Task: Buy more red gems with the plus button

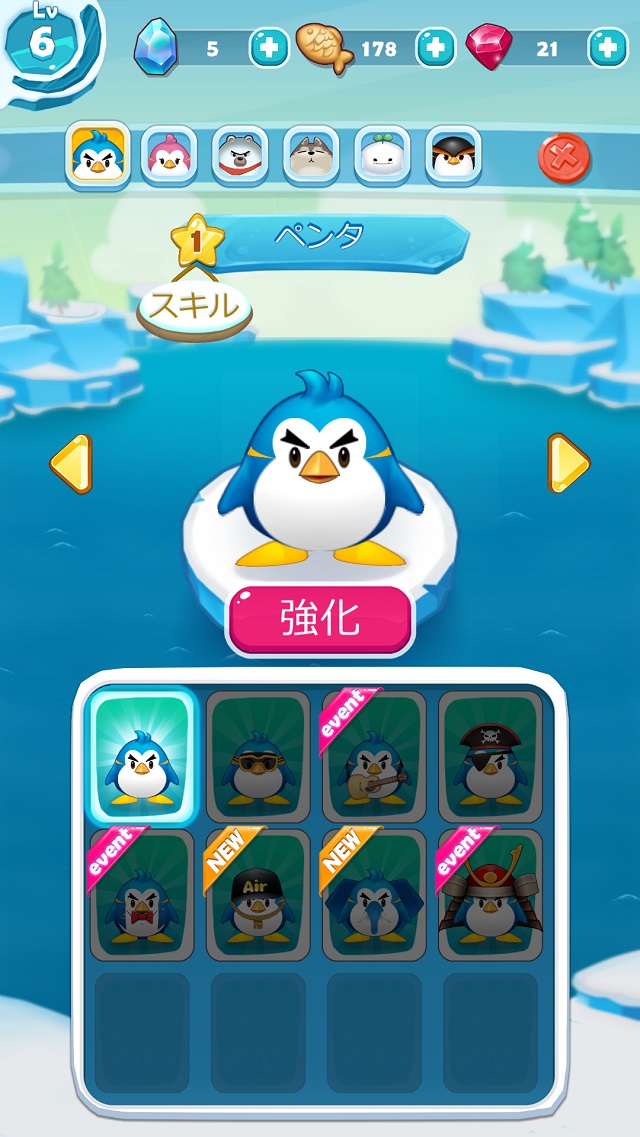Action: [607, 48]
